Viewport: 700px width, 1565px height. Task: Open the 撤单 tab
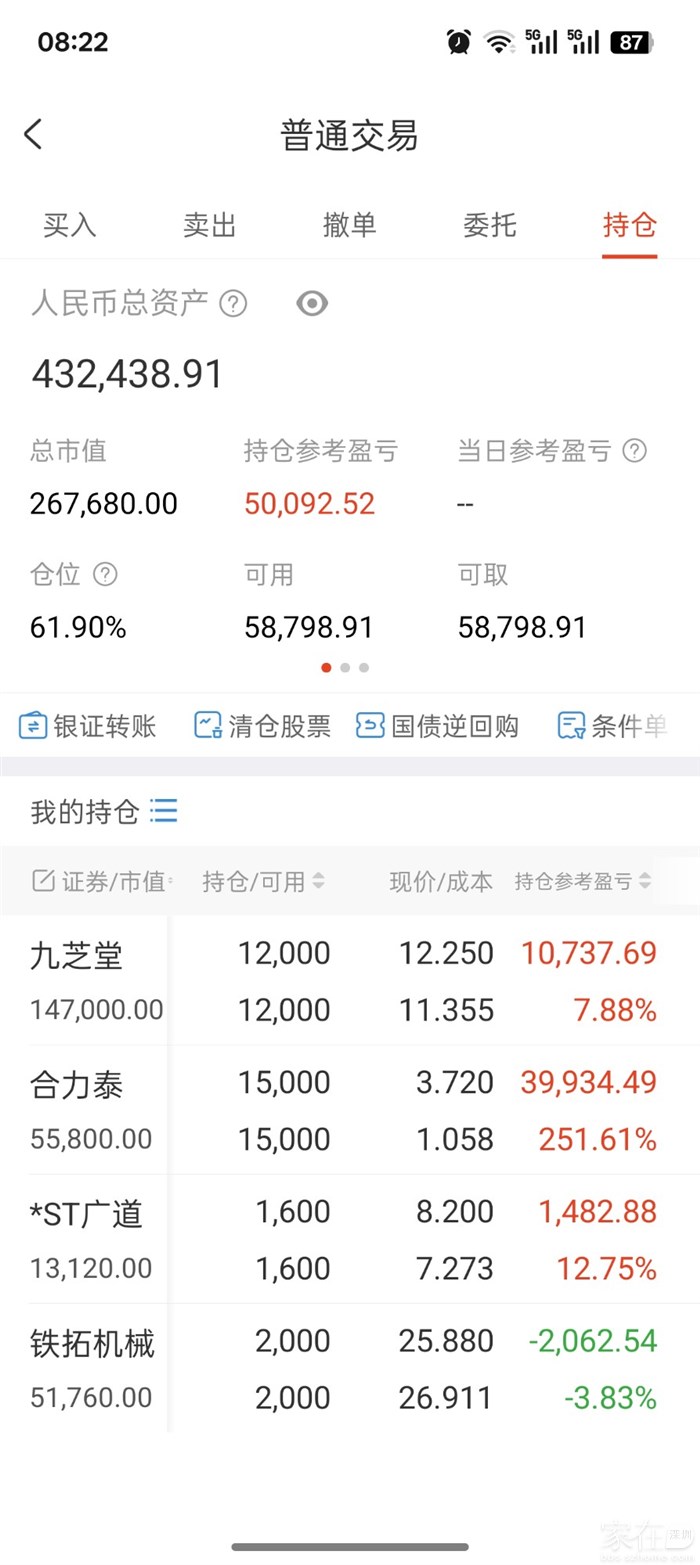[350, 225]
